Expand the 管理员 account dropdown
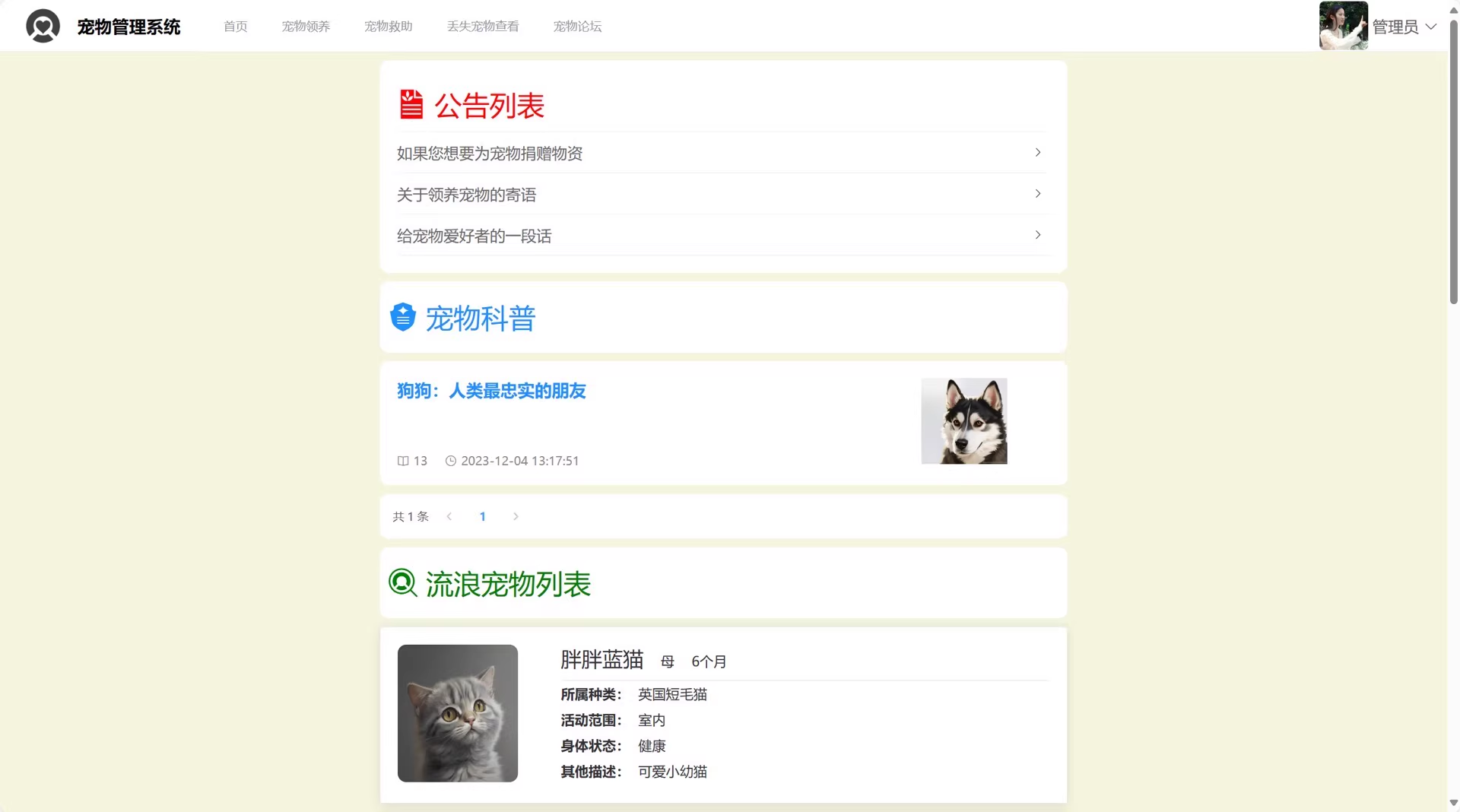This screenshot has height=812, width=1460. point(1403,27)
